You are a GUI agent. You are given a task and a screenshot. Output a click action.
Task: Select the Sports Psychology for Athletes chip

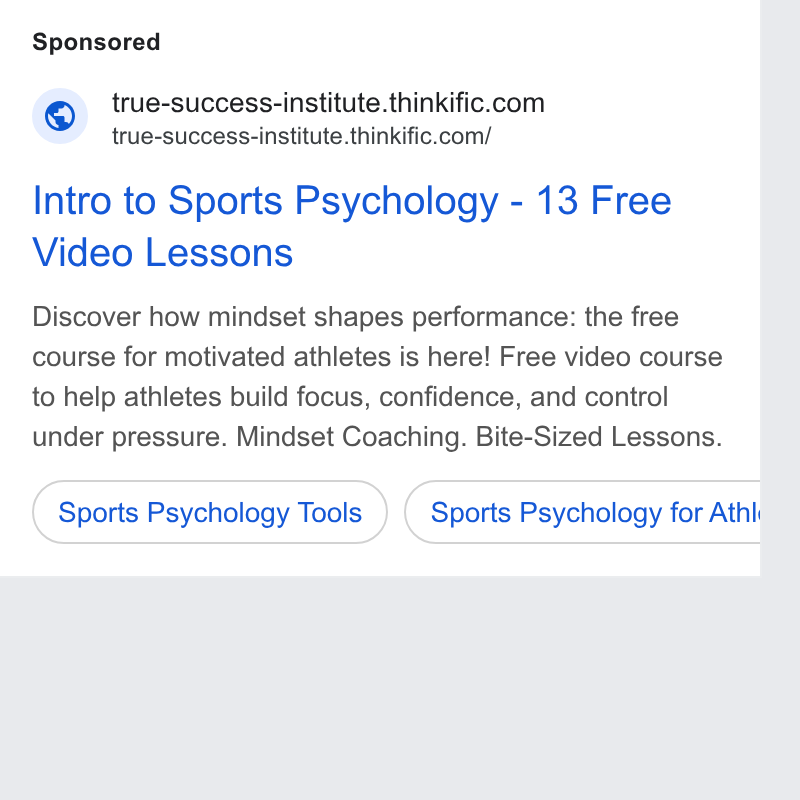[x=582, y=512]
